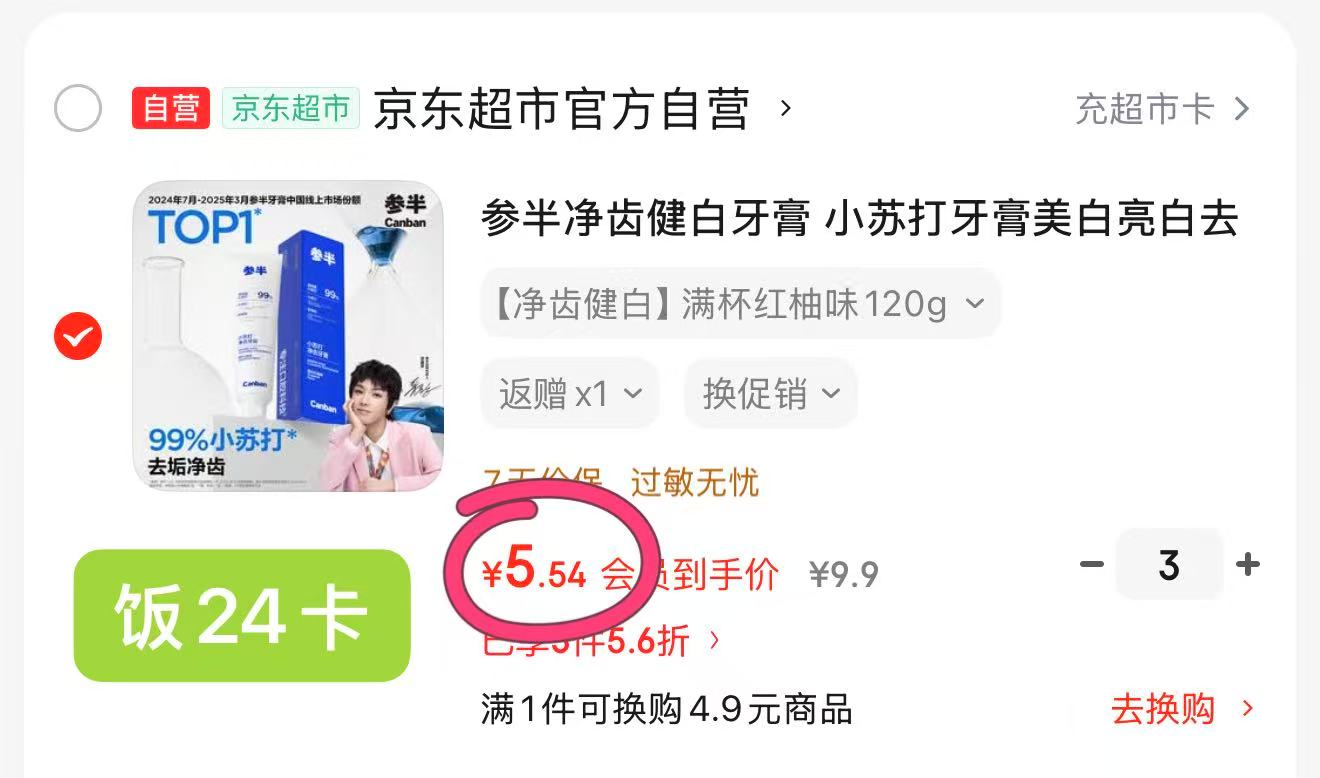Change the 满杯红柚味120g flavor option
Image resolution: width=1320 pixels, height=778 pixels.
(740, 304)
